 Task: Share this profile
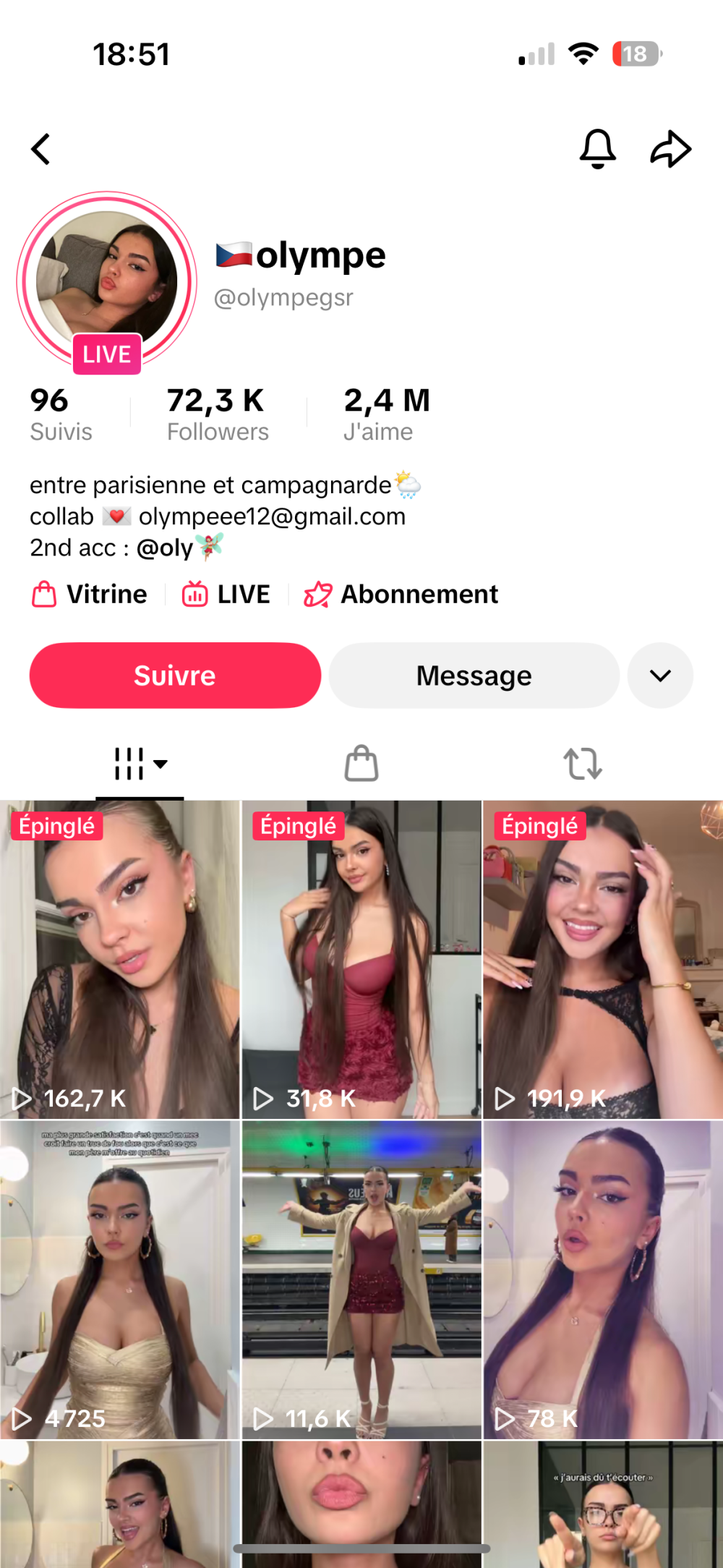(x=670, y=149)
